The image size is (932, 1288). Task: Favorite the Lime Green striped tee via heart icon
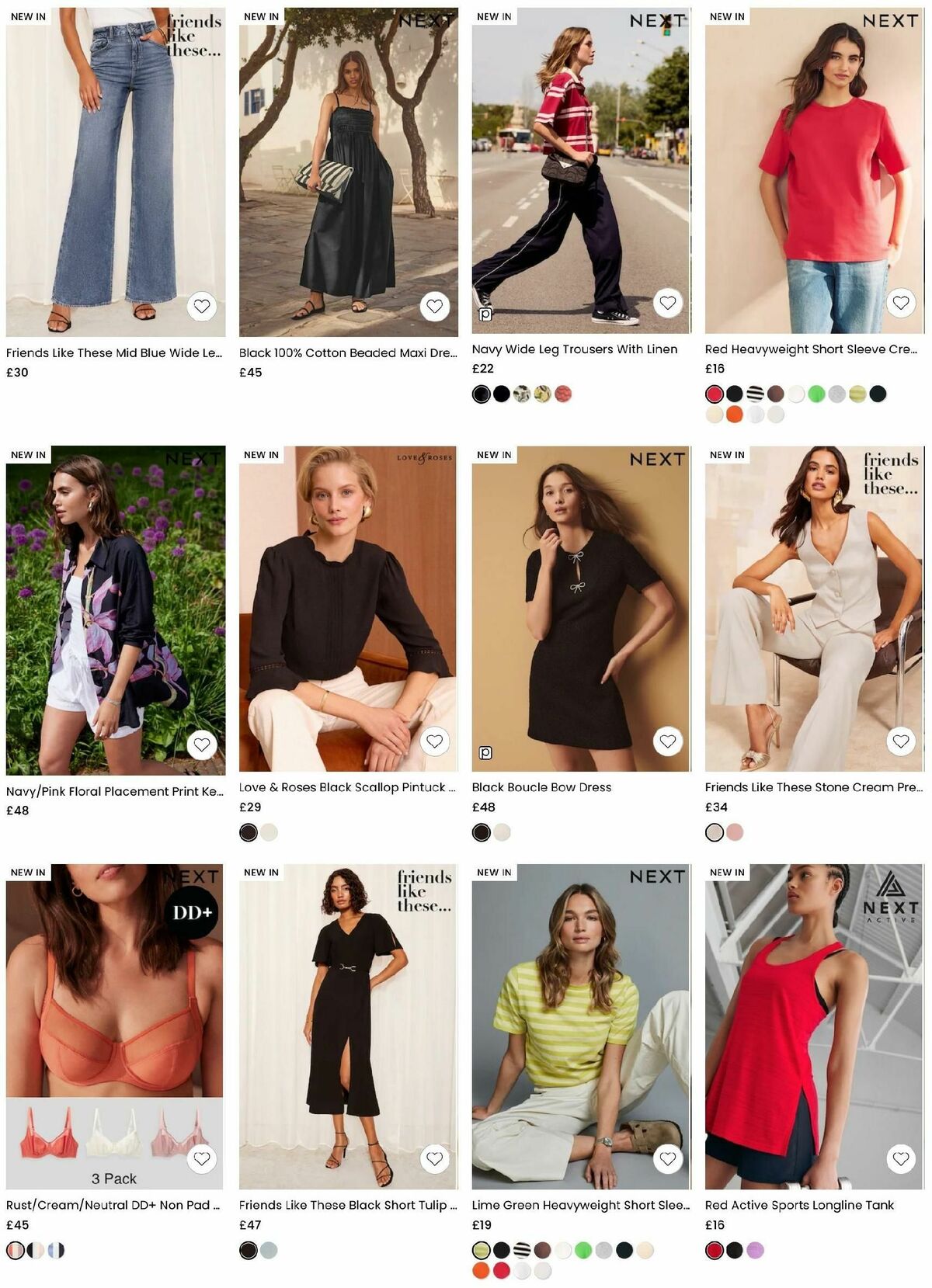coord(666,1158)
